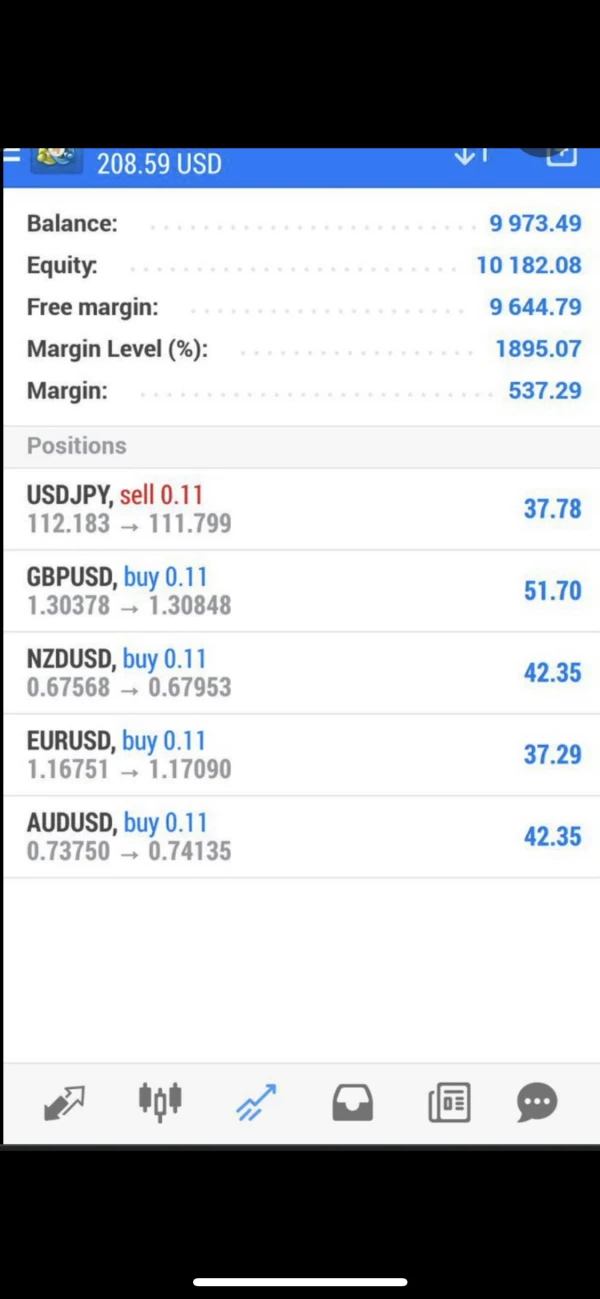Open the USDJPY sell position
The width and height of the screenshot is (600, 1299).
point(300,509)
